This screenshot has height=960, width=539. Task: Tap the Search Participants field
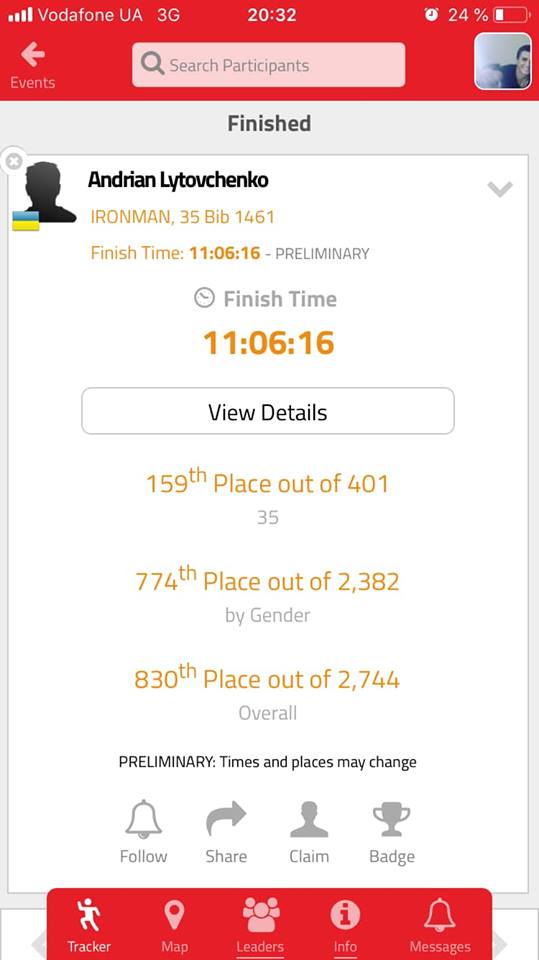(x=268, y=65)
